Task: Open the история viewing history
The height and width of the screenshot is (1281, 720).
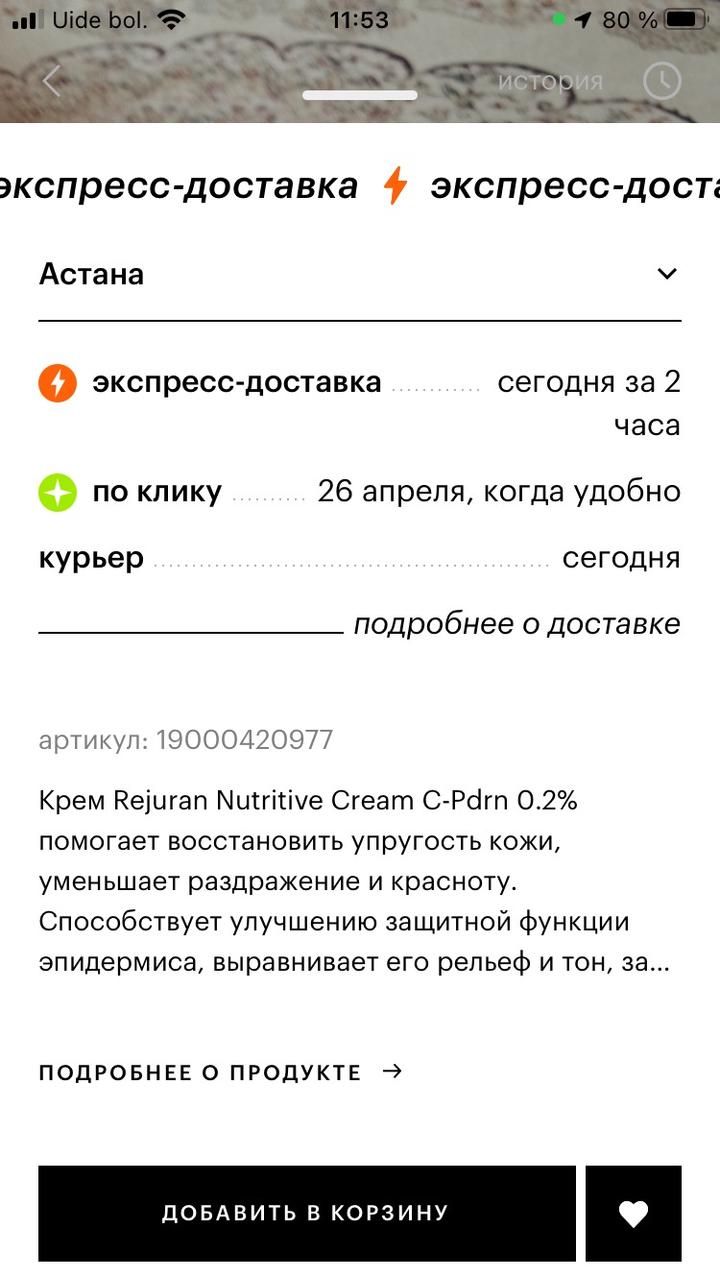Action: point(551,81)
